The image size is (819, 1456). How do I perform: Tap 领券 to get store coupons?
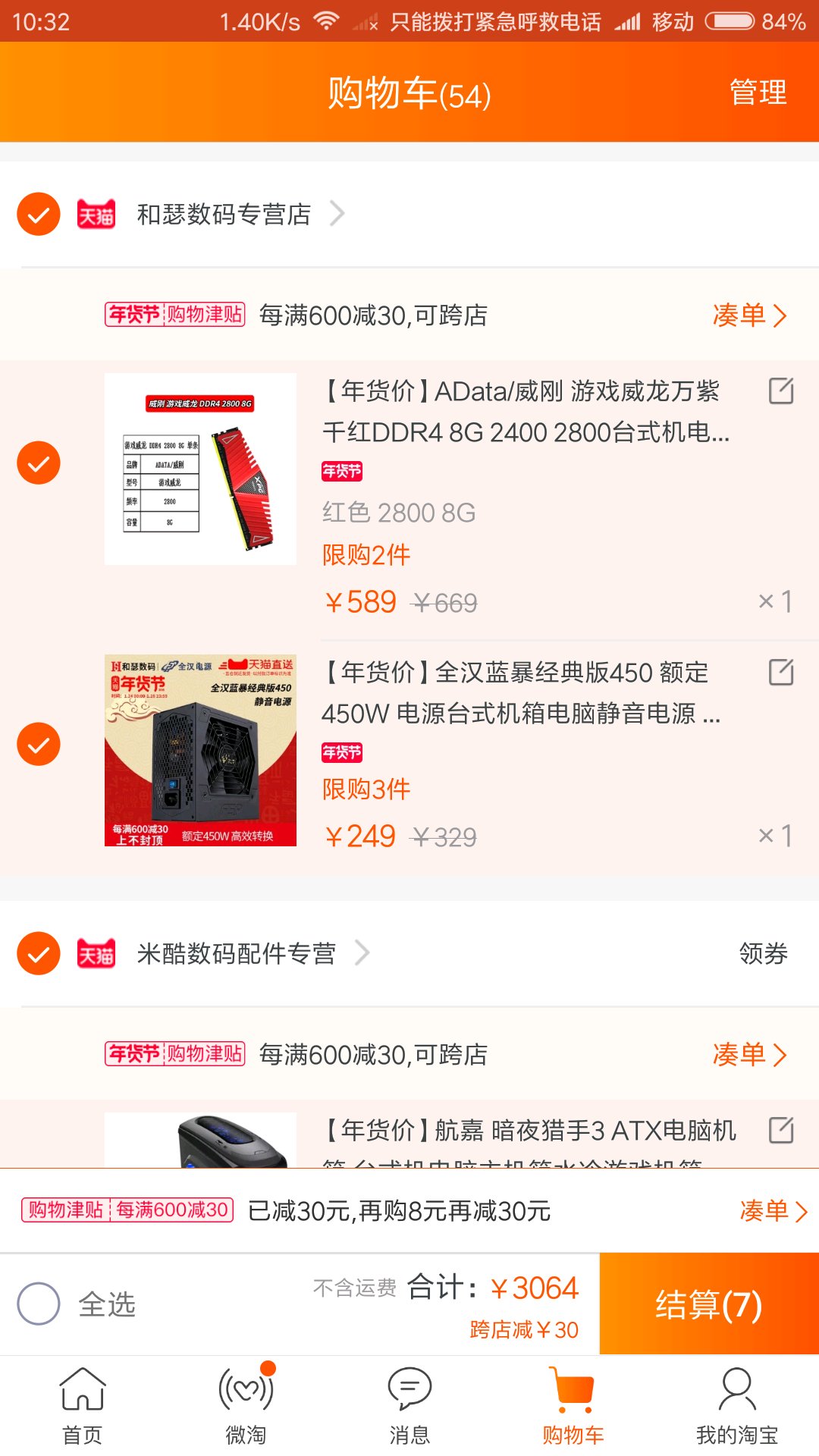click(x=764, y=953)
